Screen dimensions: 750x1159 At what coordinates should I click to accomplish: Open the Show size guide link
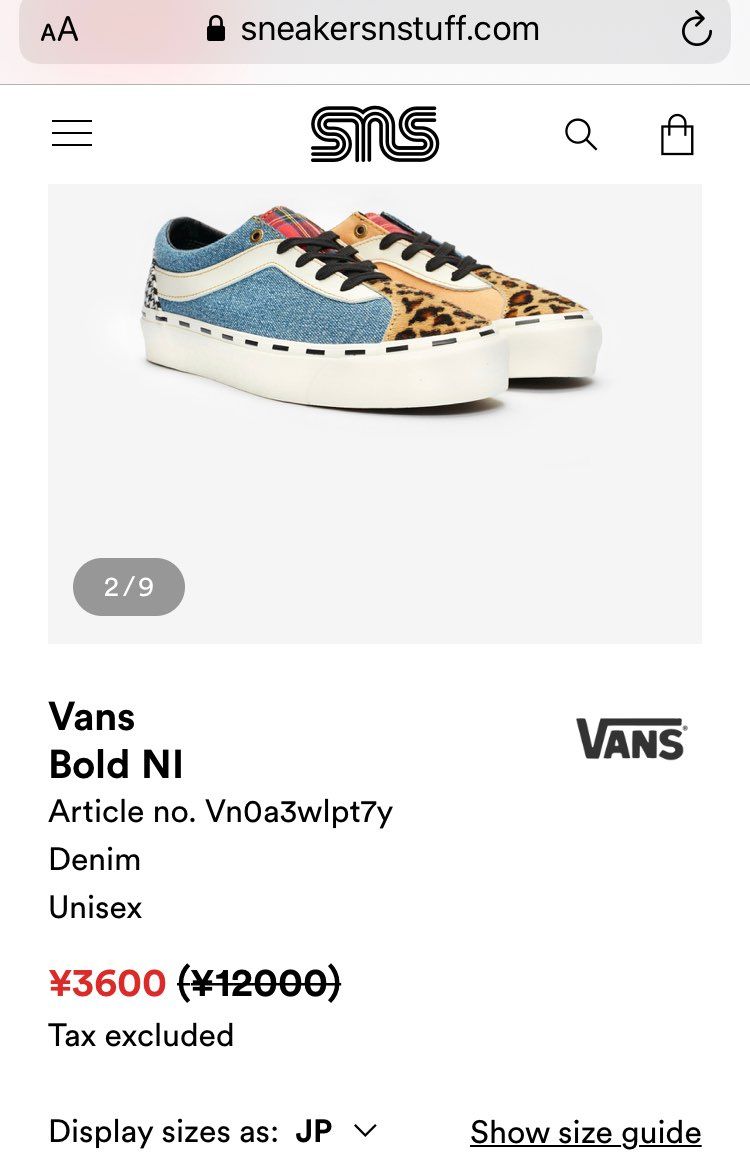tap(586, 1132)
